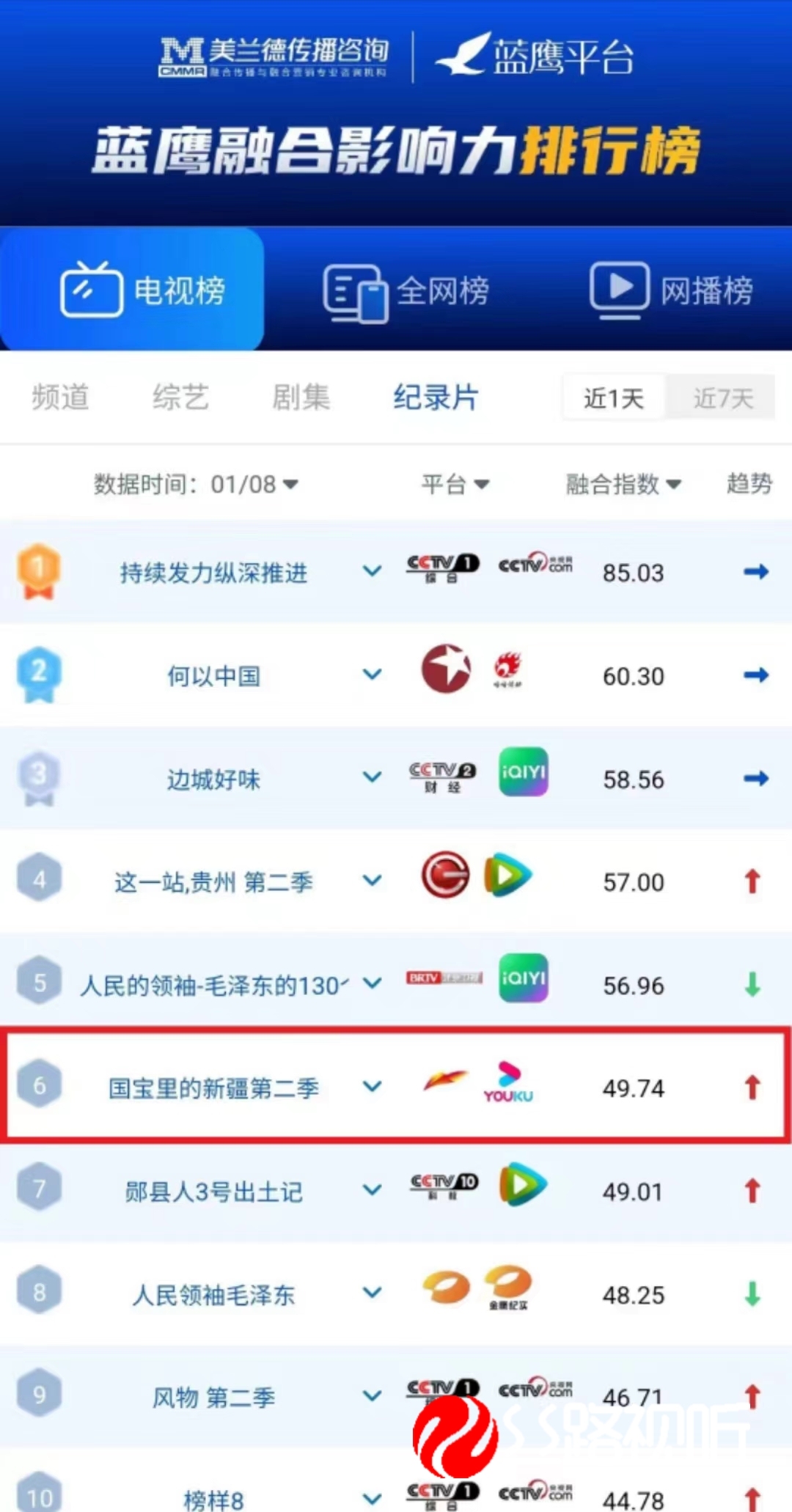Expand details for 持续发力纵深推进

[373, 571]
